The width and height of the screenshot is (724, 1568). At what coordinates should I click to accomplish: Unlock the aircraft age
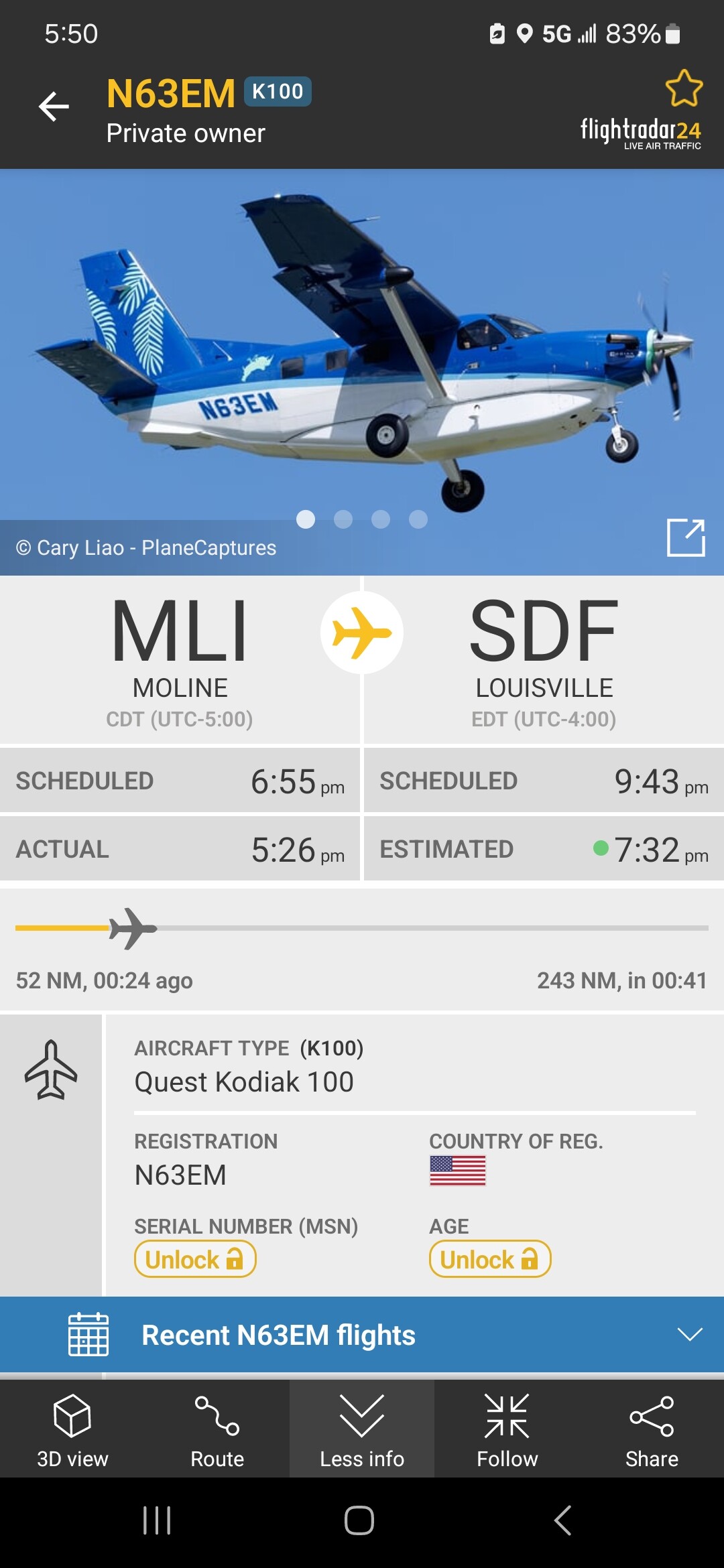(x=490, y=1259)
